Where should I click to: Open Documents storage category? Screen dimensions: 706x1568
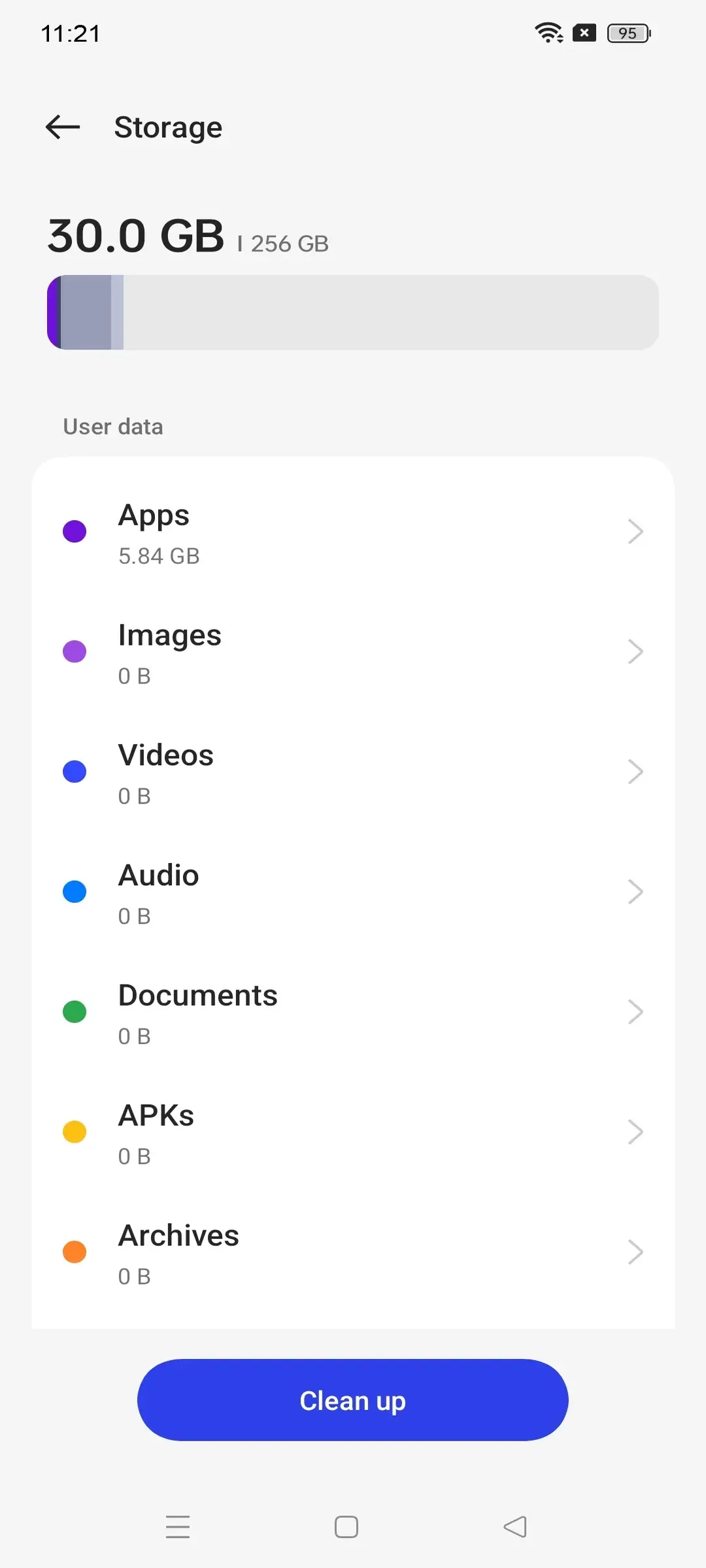click(353, 1013)
